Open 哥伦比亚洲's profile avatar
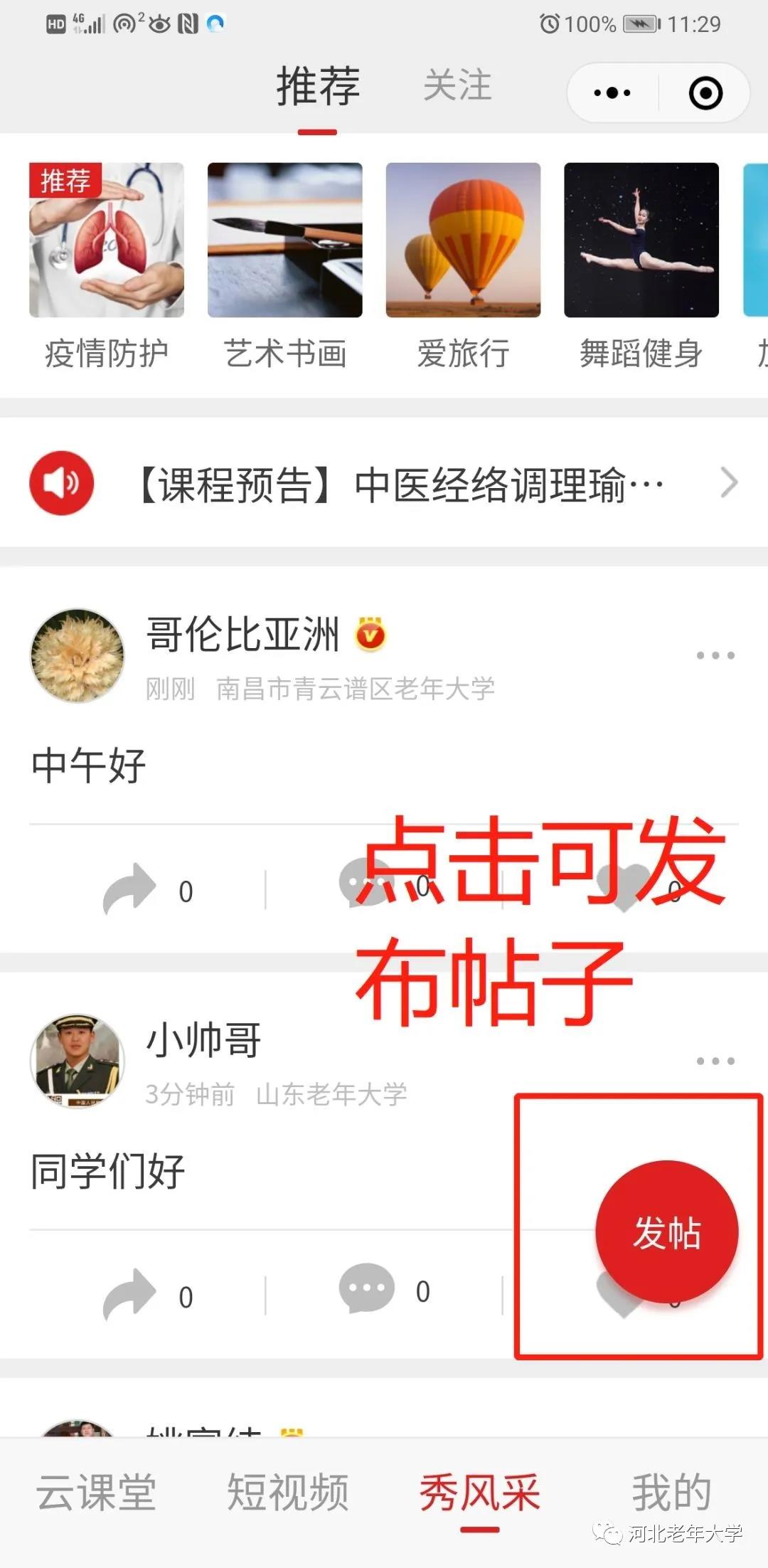 [x=77, y=655]
